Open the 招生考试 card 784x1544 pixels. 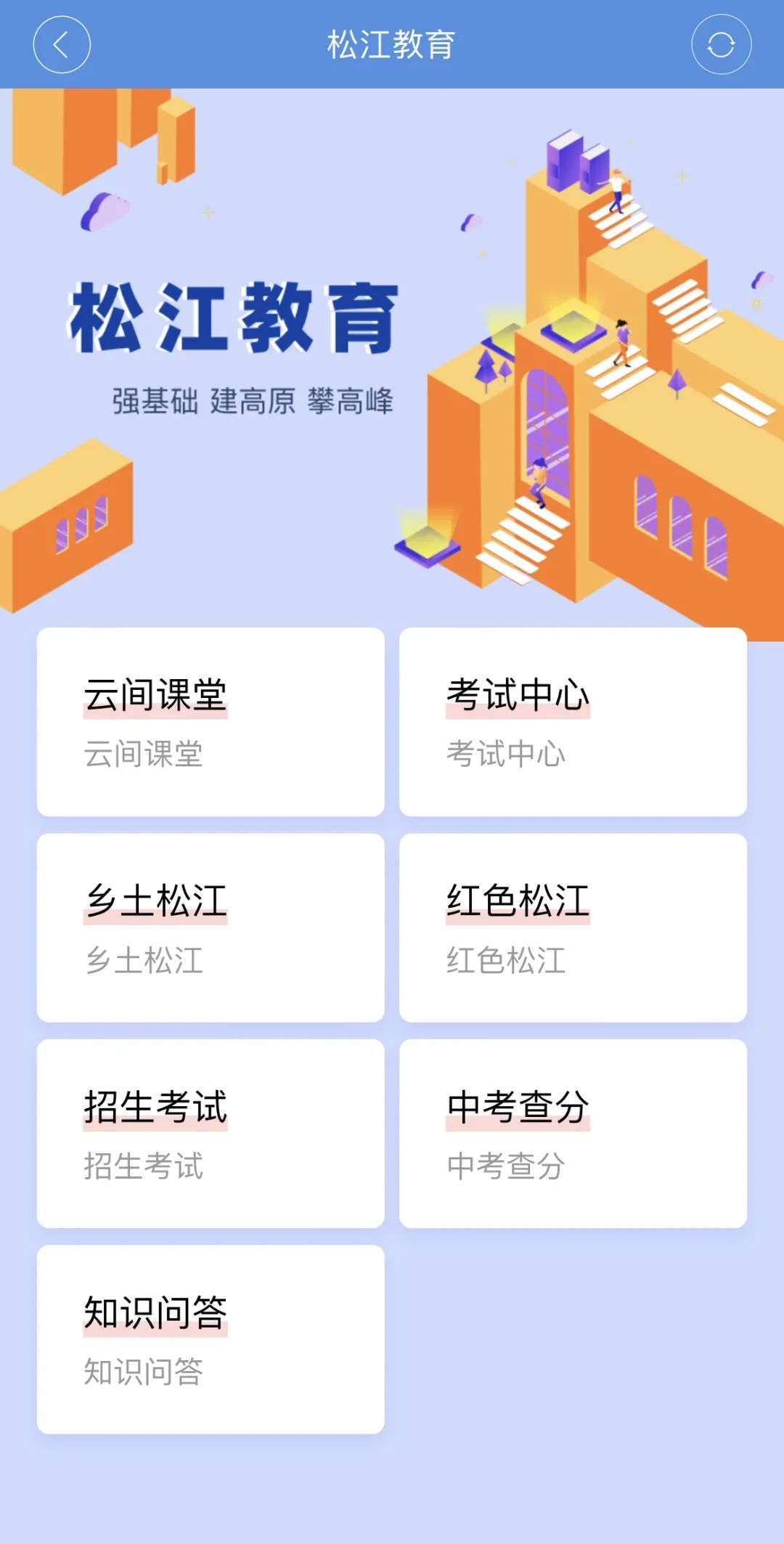point(211,1133)
